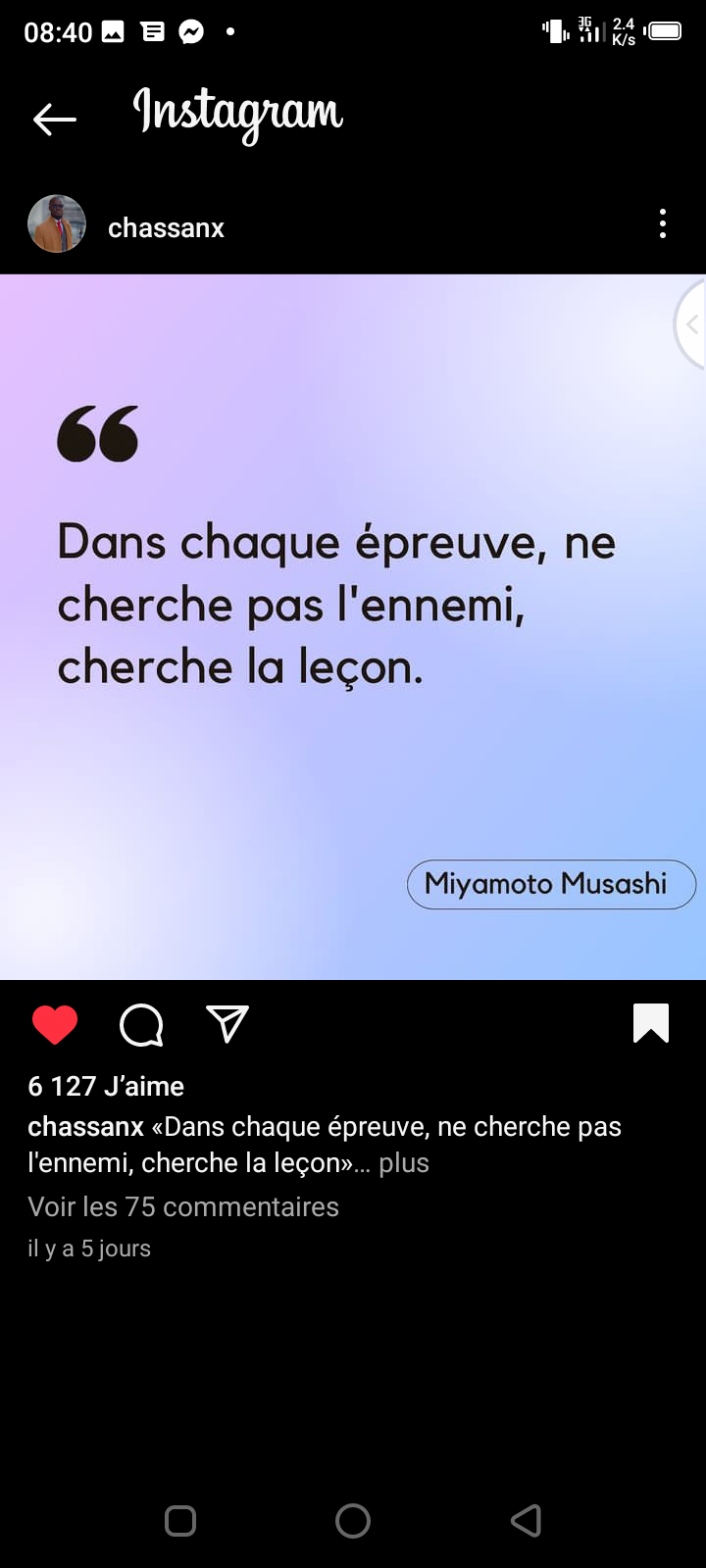View the 6 127 J'aime likes list
Screen dimensions: 706x1568
tap(106, 1086)
